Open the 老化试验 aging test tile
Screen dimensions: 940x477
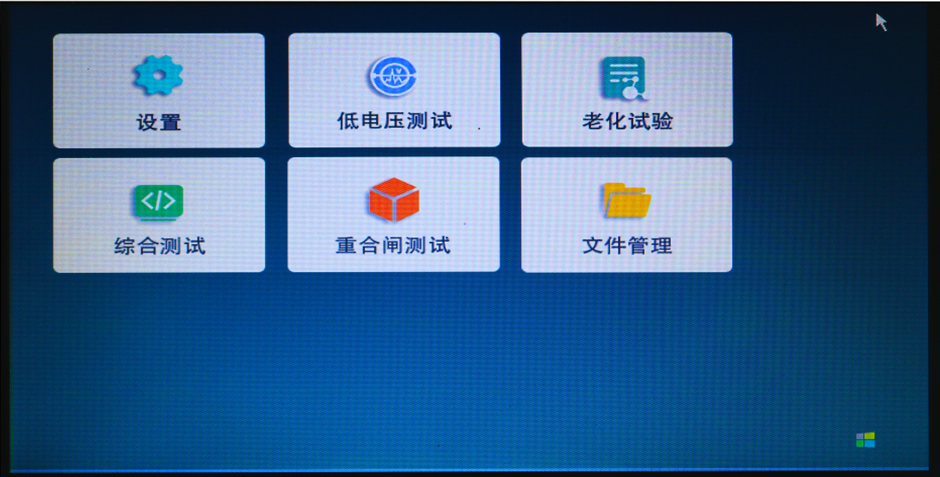tap(626, 90)
